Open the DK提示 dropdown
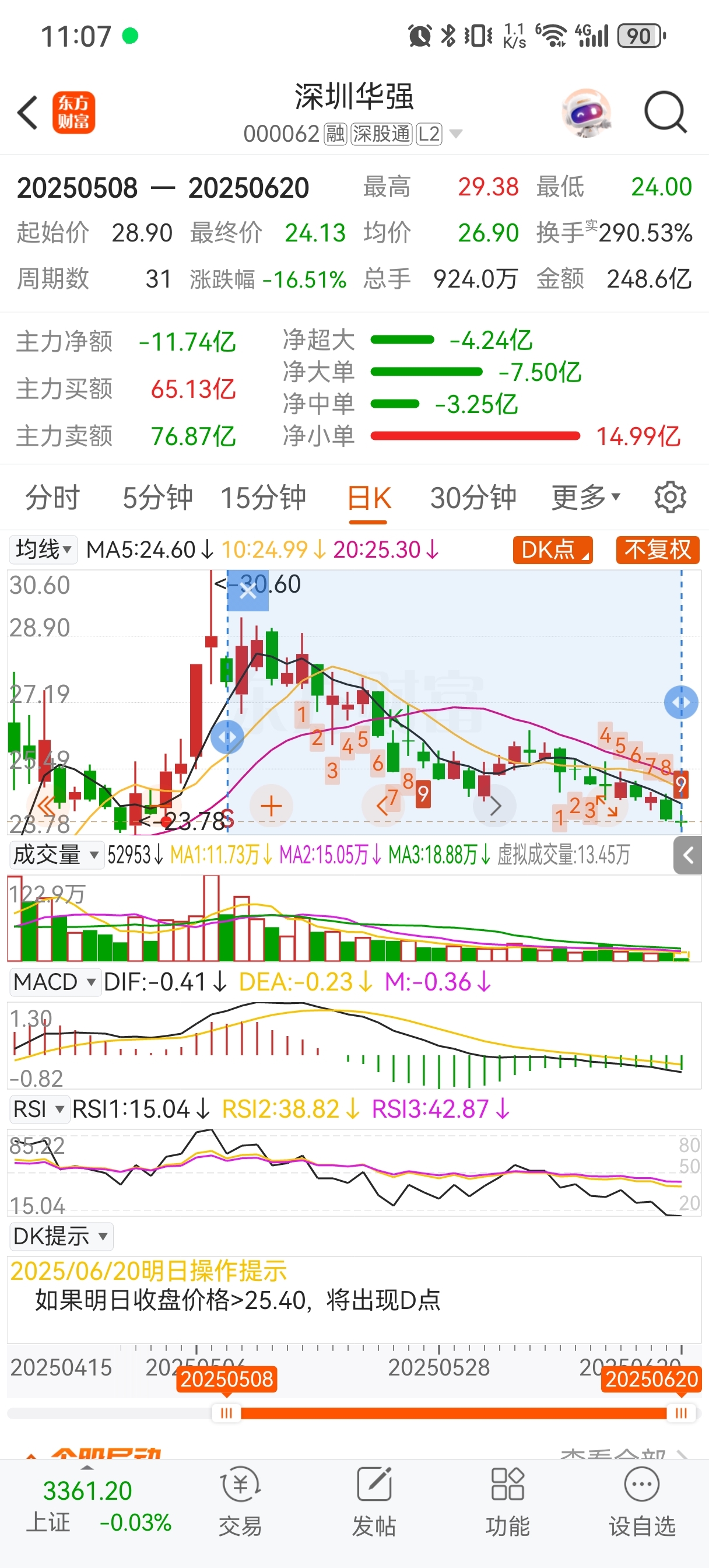This screenshot has height=1568, width=709. [x=61, y=1236]
